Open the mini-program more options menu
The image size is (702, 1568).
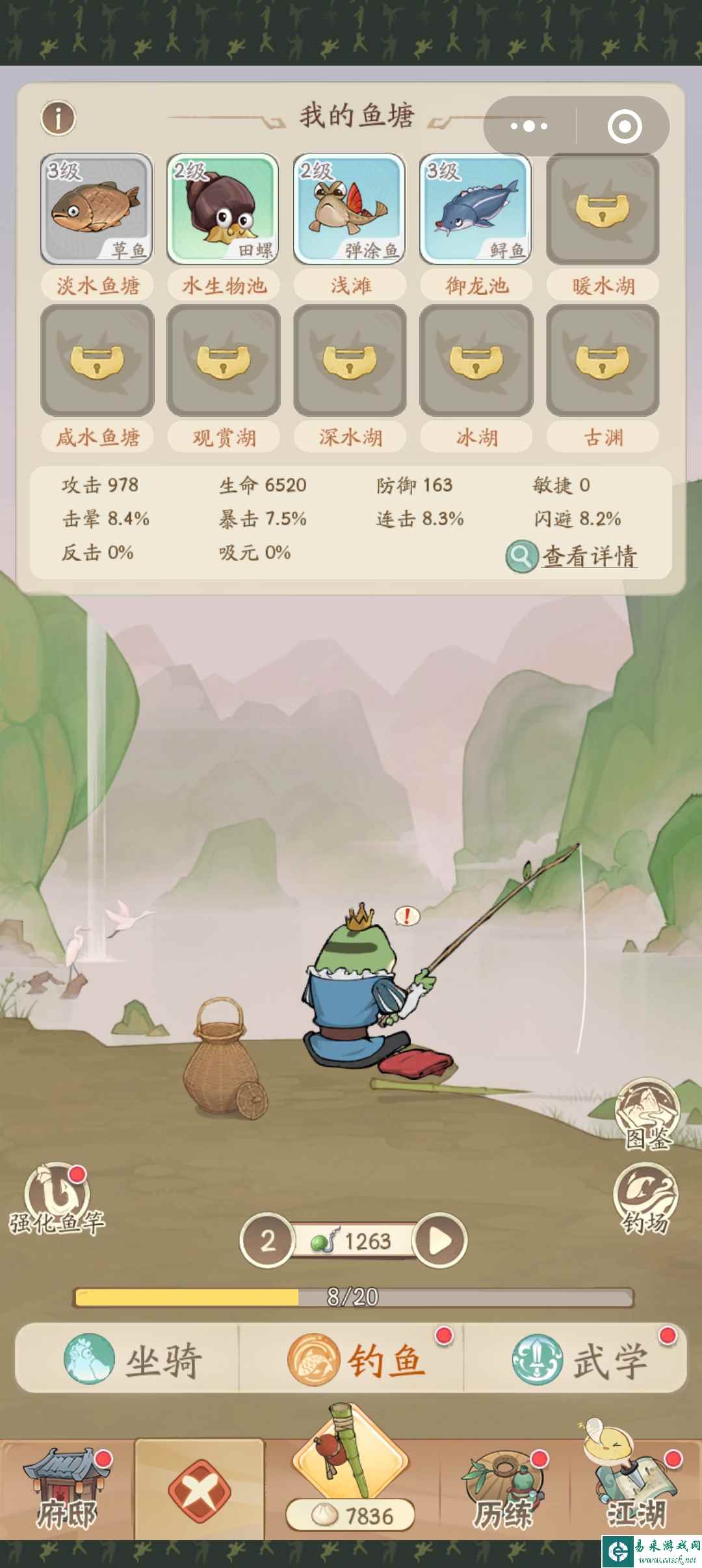[529, 126]
